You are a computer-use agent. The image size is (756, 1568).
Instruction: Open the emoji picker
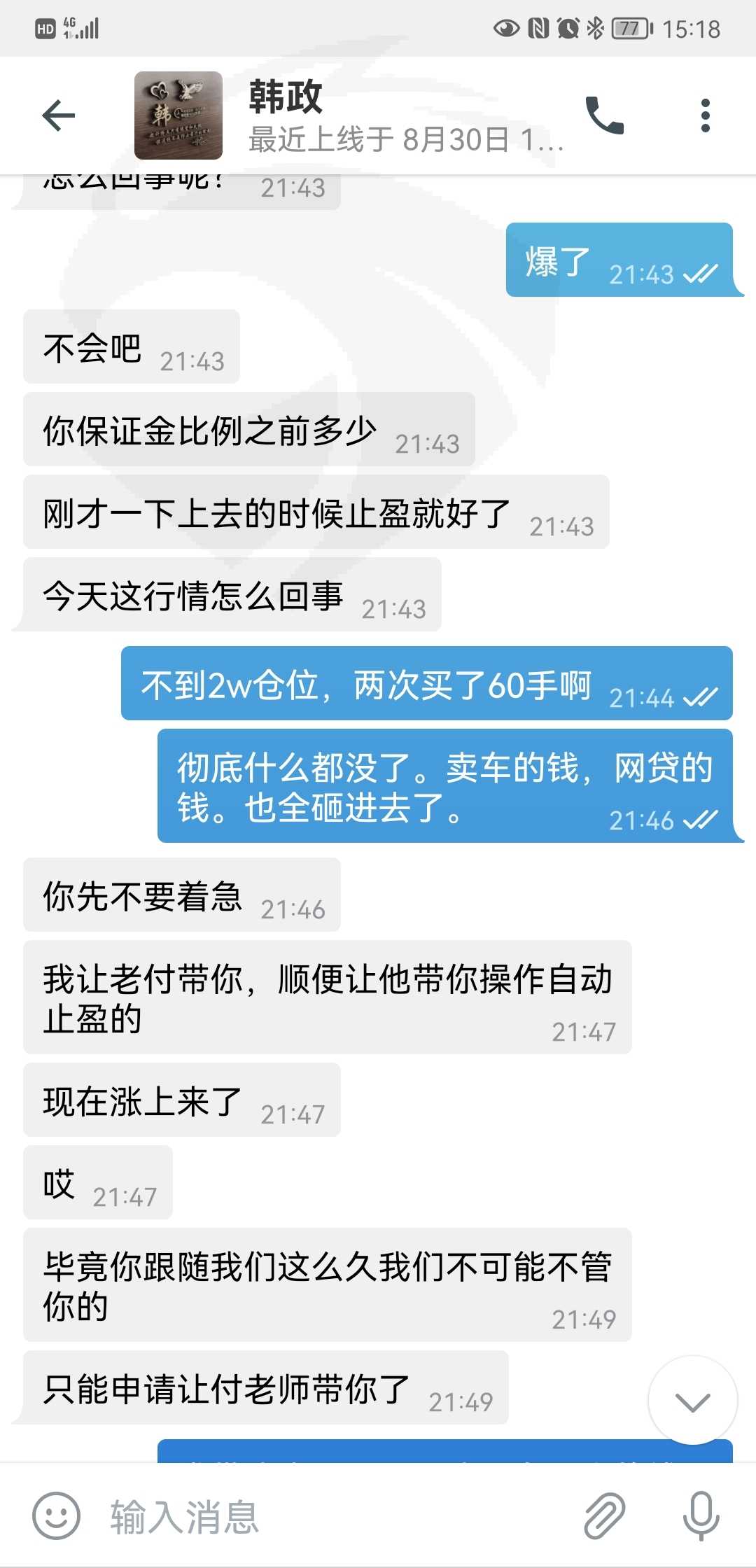coord(56,1515)
